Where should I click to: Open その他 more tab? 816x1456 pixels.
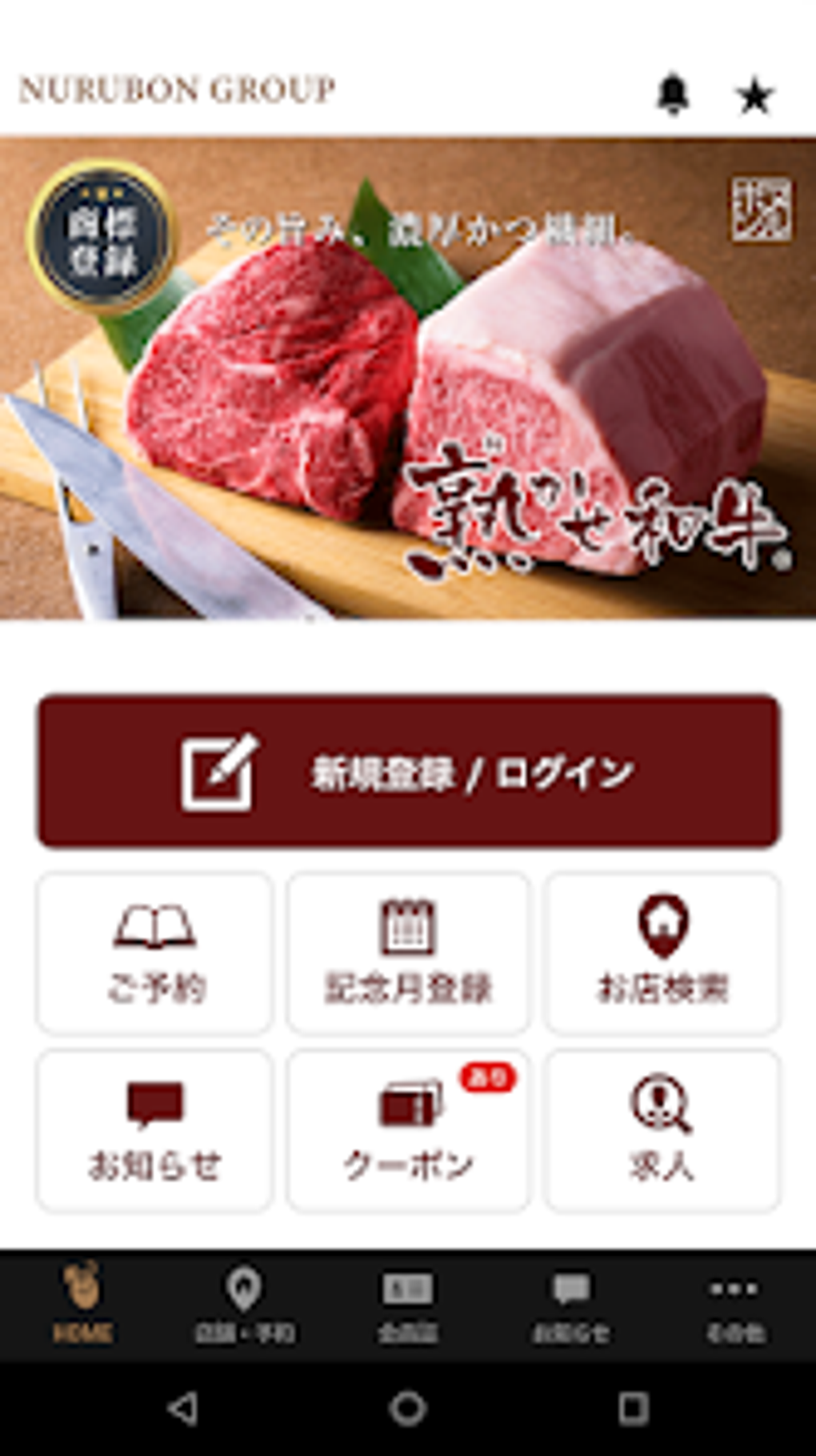point(734,1305)
